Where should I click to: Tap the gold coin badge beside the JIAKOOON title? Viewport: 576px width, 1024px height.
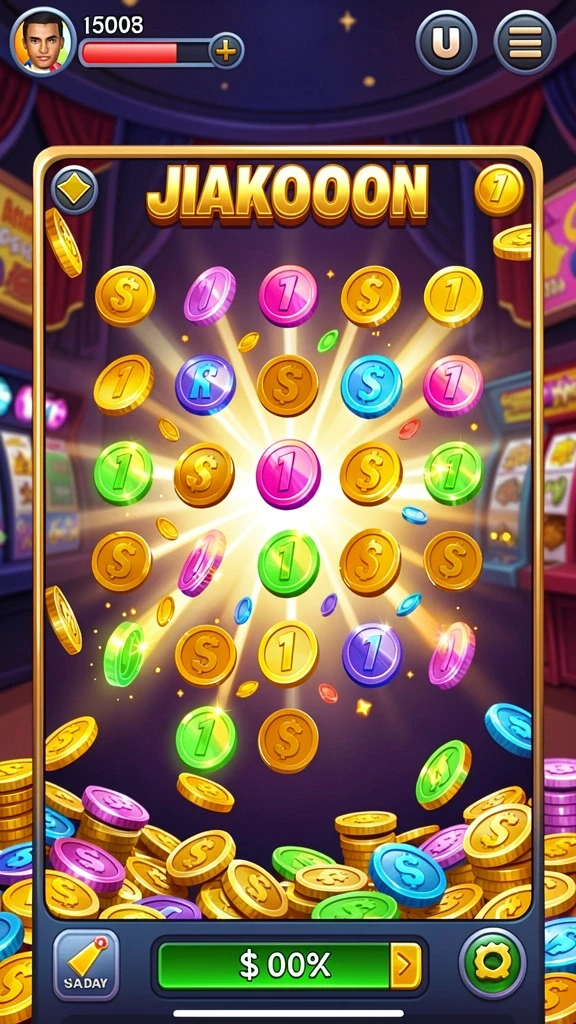coord(500,190)
